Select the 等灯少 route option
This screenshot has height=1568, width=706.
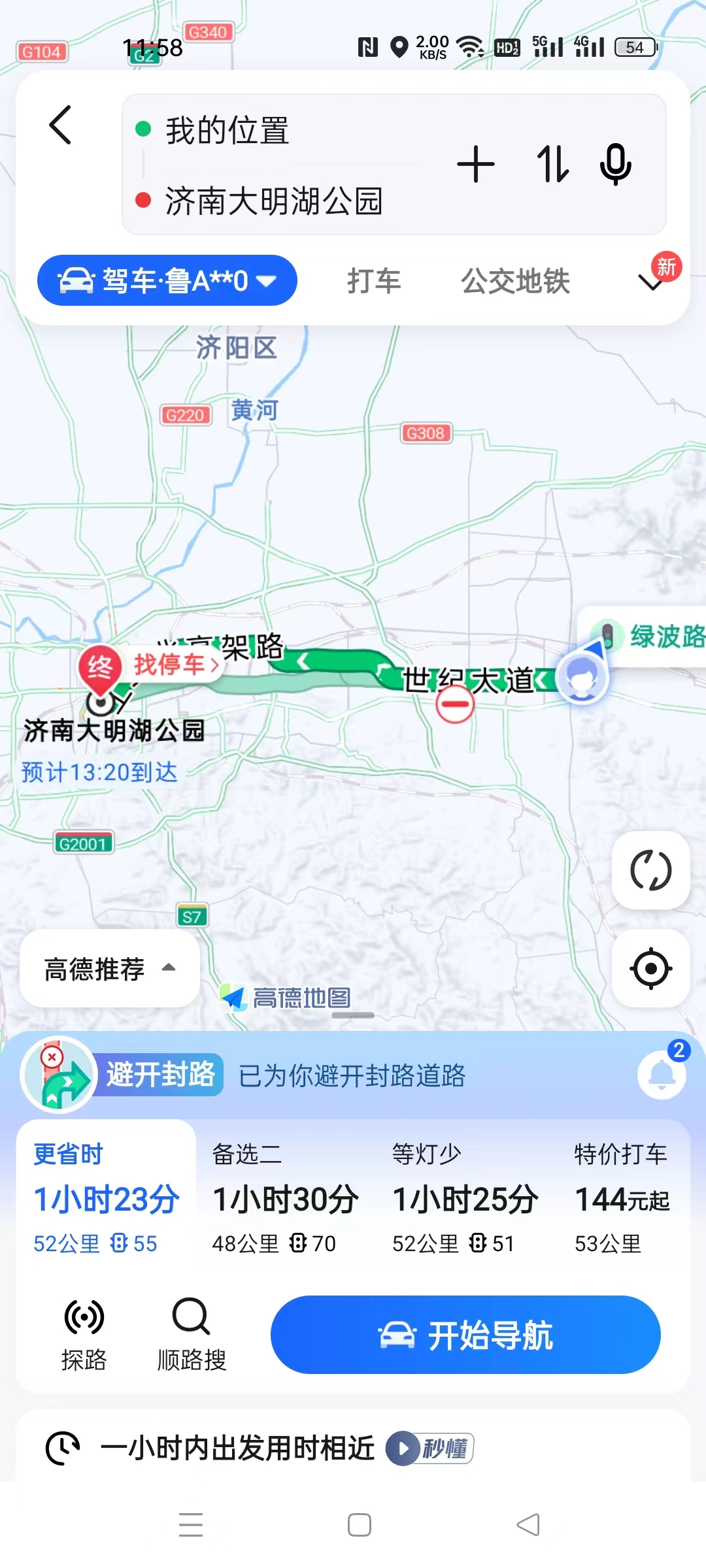465,1198
